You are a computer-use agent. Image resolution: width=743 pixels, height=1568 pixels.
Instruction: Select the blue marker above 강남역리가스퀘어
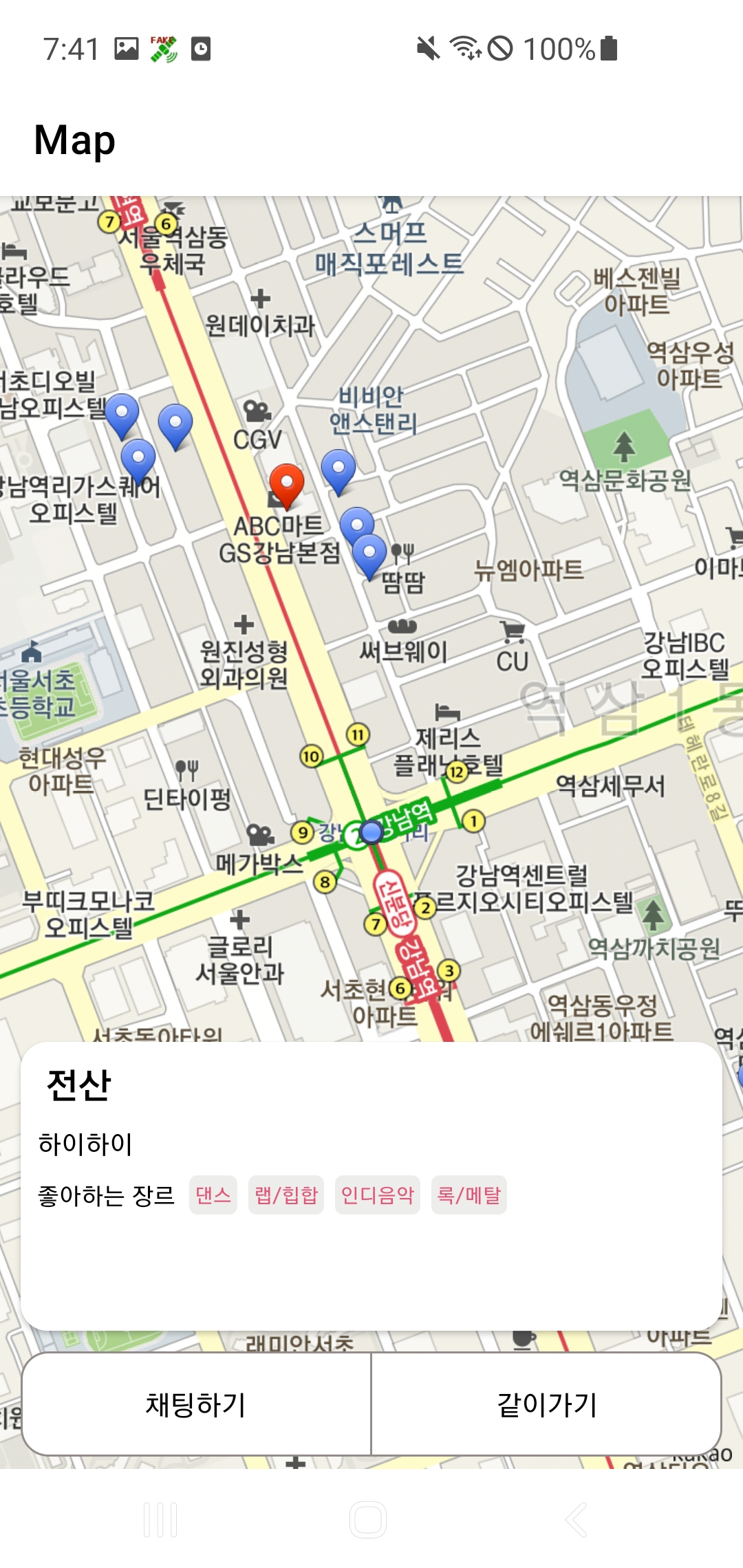138,459
